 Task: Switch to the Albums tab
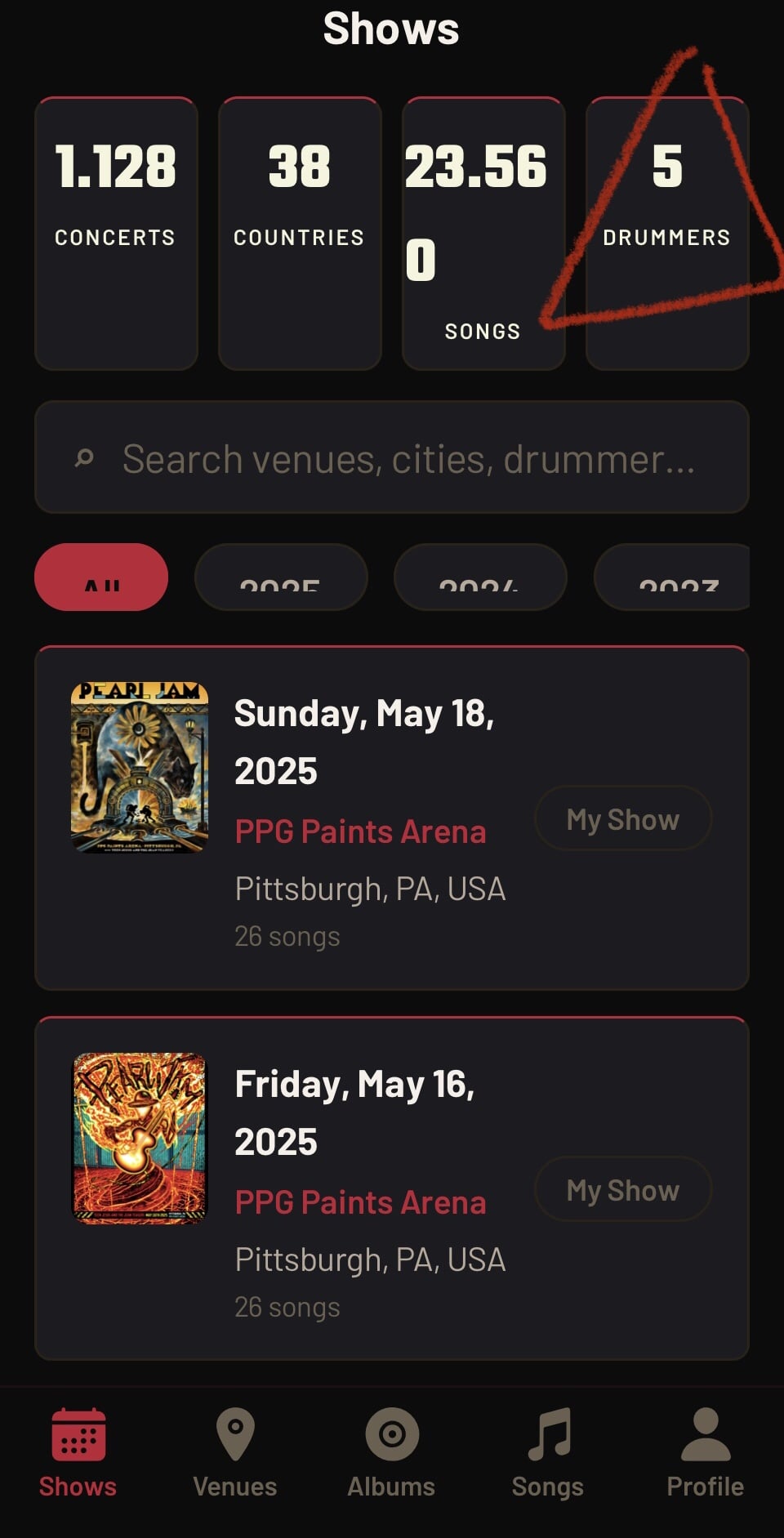coord(392,1454)
